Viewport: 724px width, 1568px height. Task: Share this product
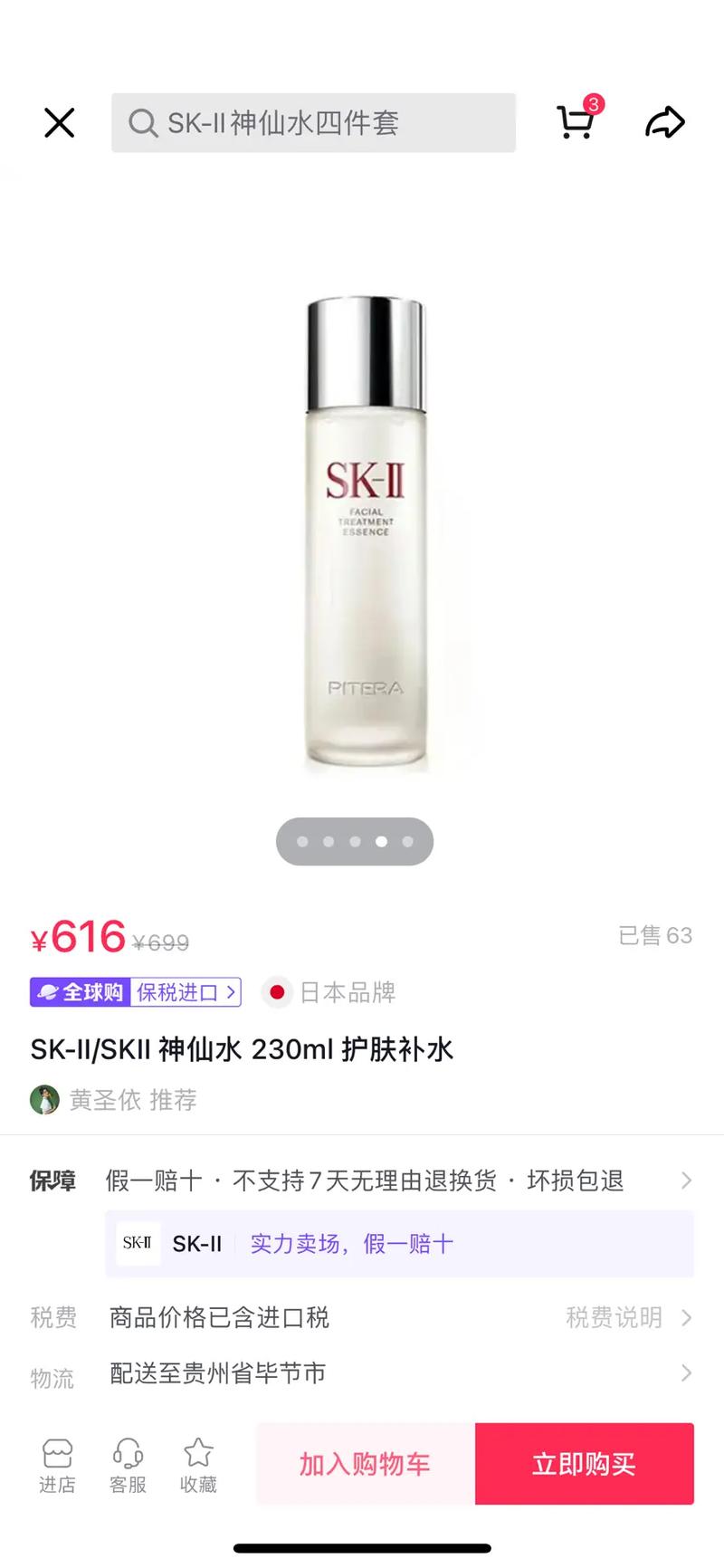coord(665,121)
